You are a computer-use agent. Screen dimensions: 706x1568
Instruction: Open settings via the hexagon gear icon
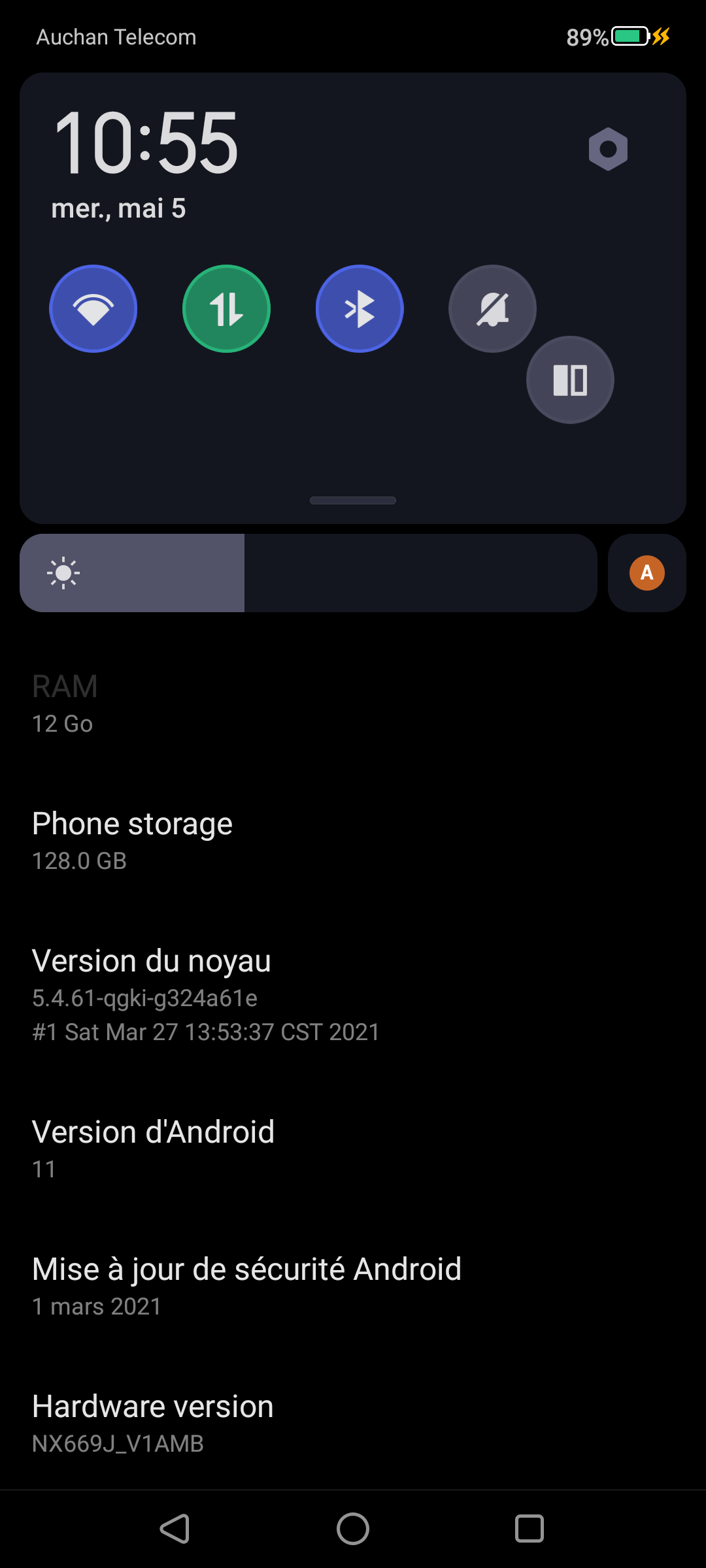click(608, 149)
